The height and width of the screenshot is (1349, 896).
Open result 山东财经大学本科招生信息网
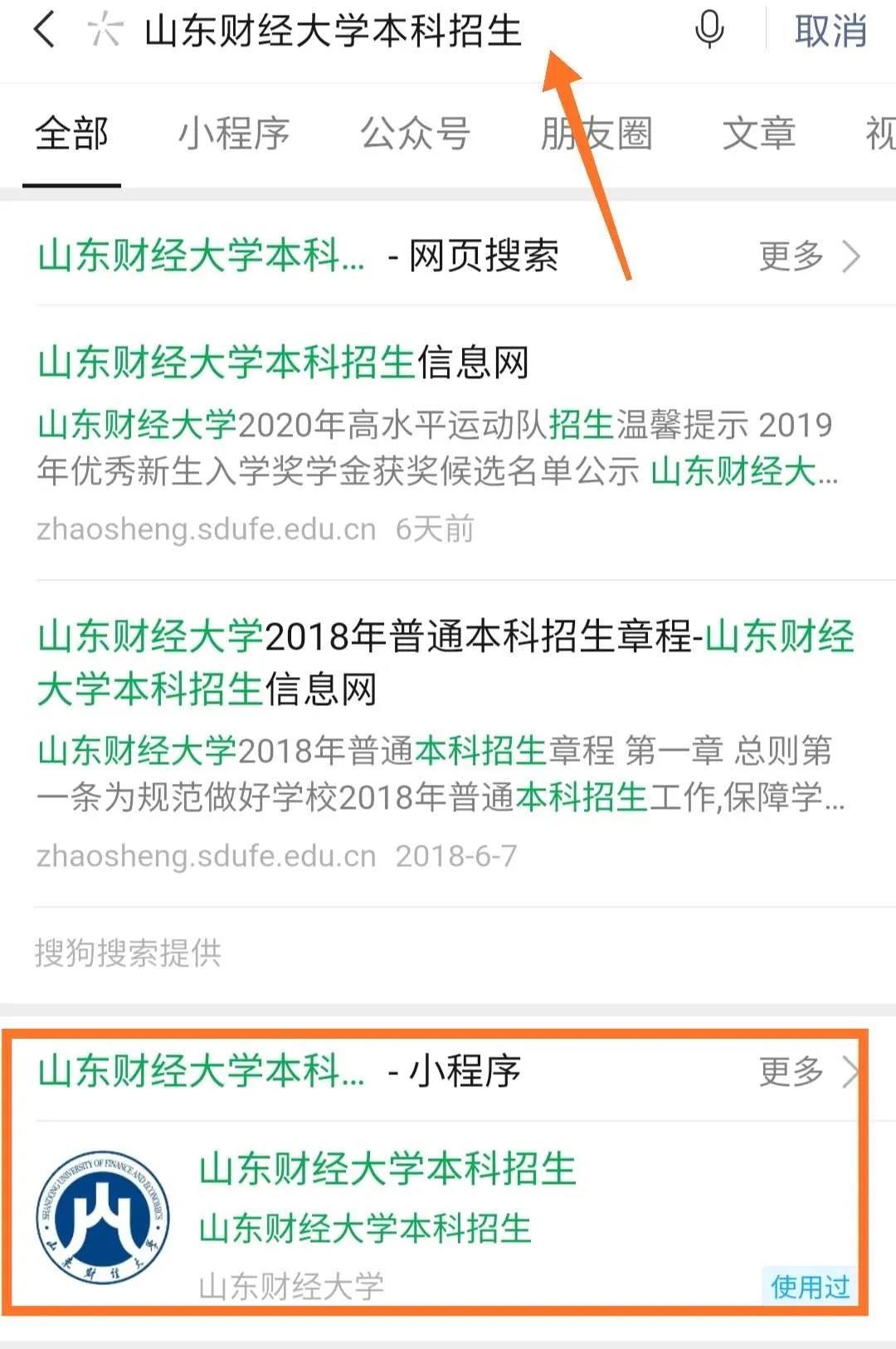tap(283, 363)
